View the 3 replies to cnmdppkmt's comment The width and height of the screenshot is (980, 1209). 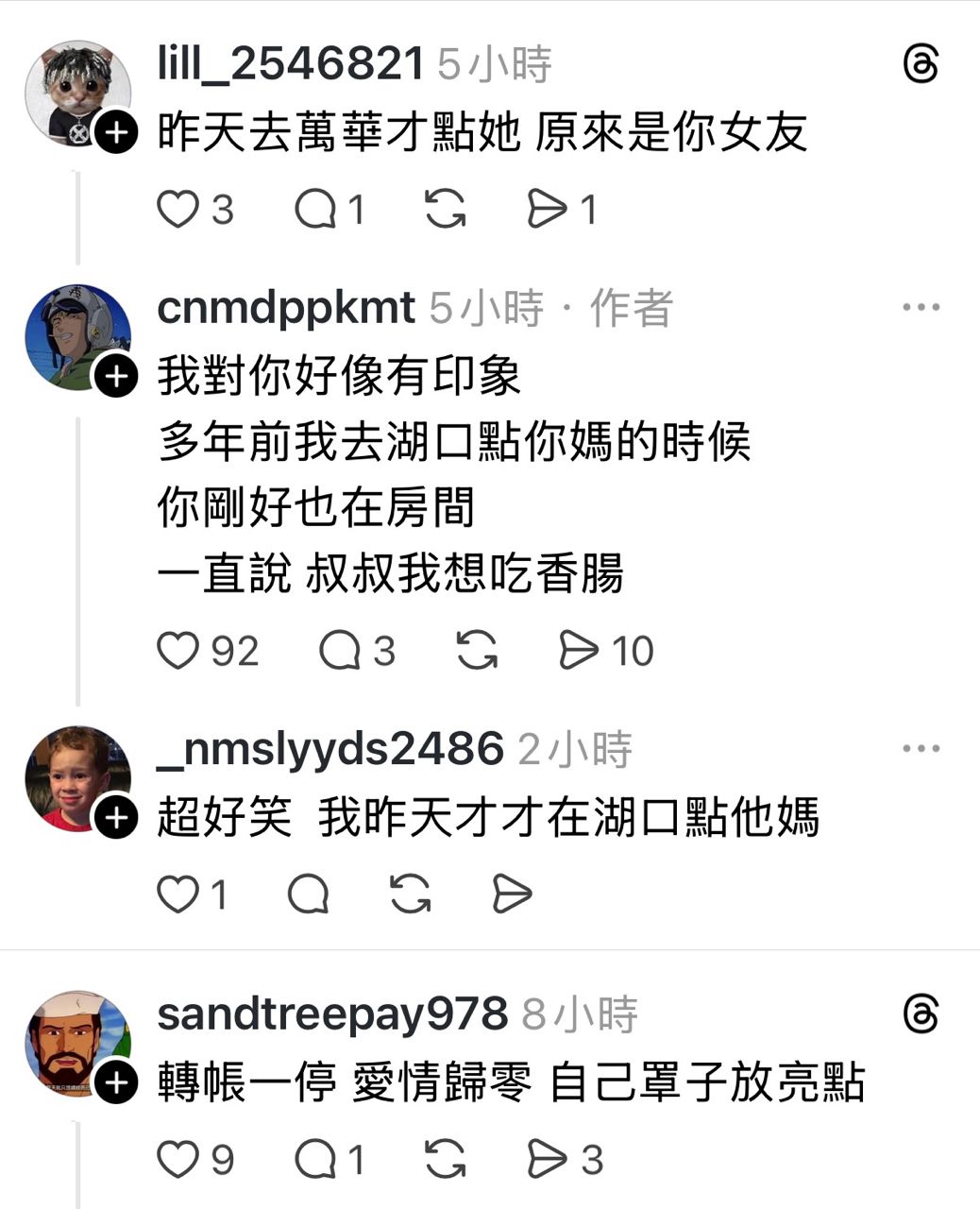[340, 651]
